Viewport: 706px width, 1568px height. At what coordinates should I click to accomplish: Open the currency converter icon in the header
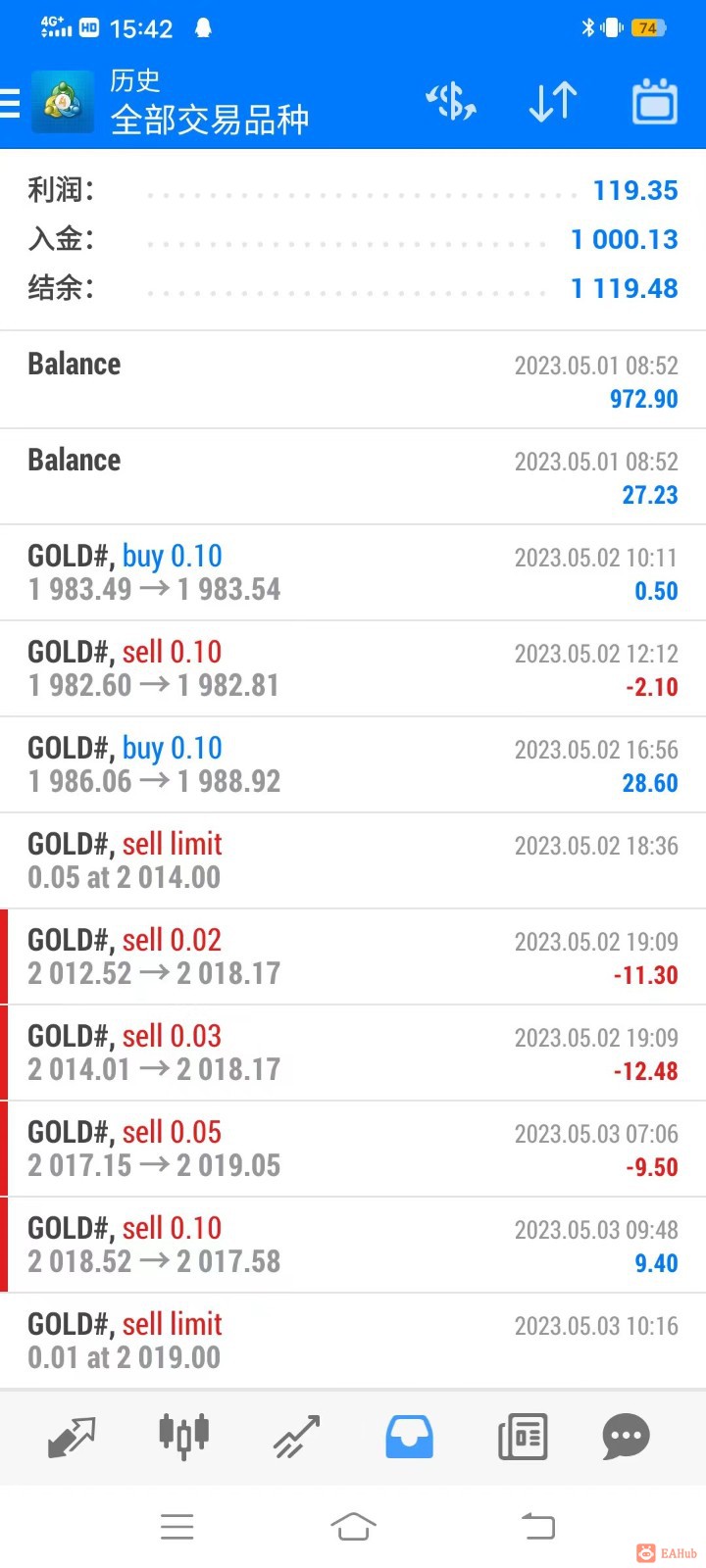pyautogui.click(x=451, y=101)
